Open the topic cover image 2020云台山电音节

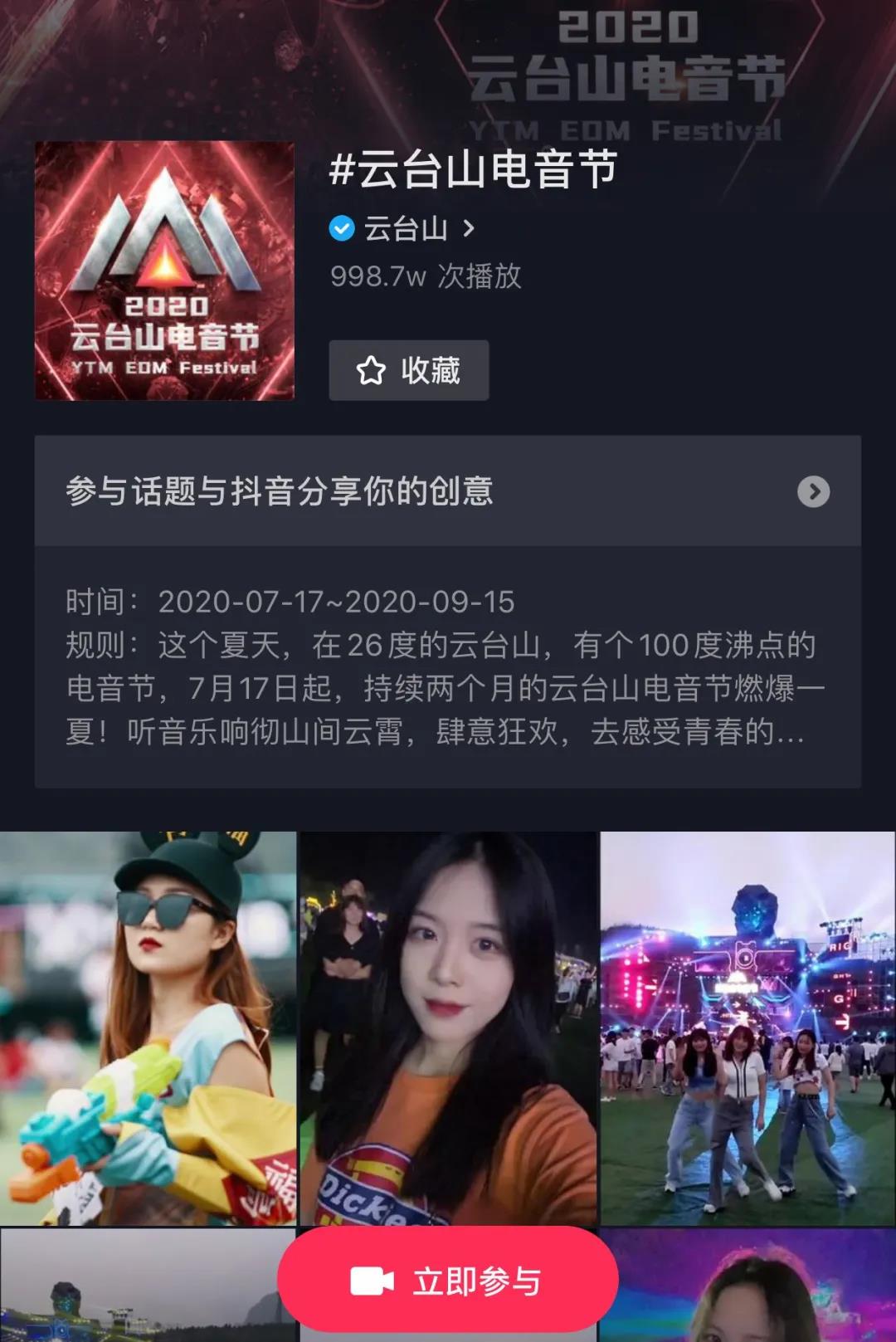coord(164,271)
